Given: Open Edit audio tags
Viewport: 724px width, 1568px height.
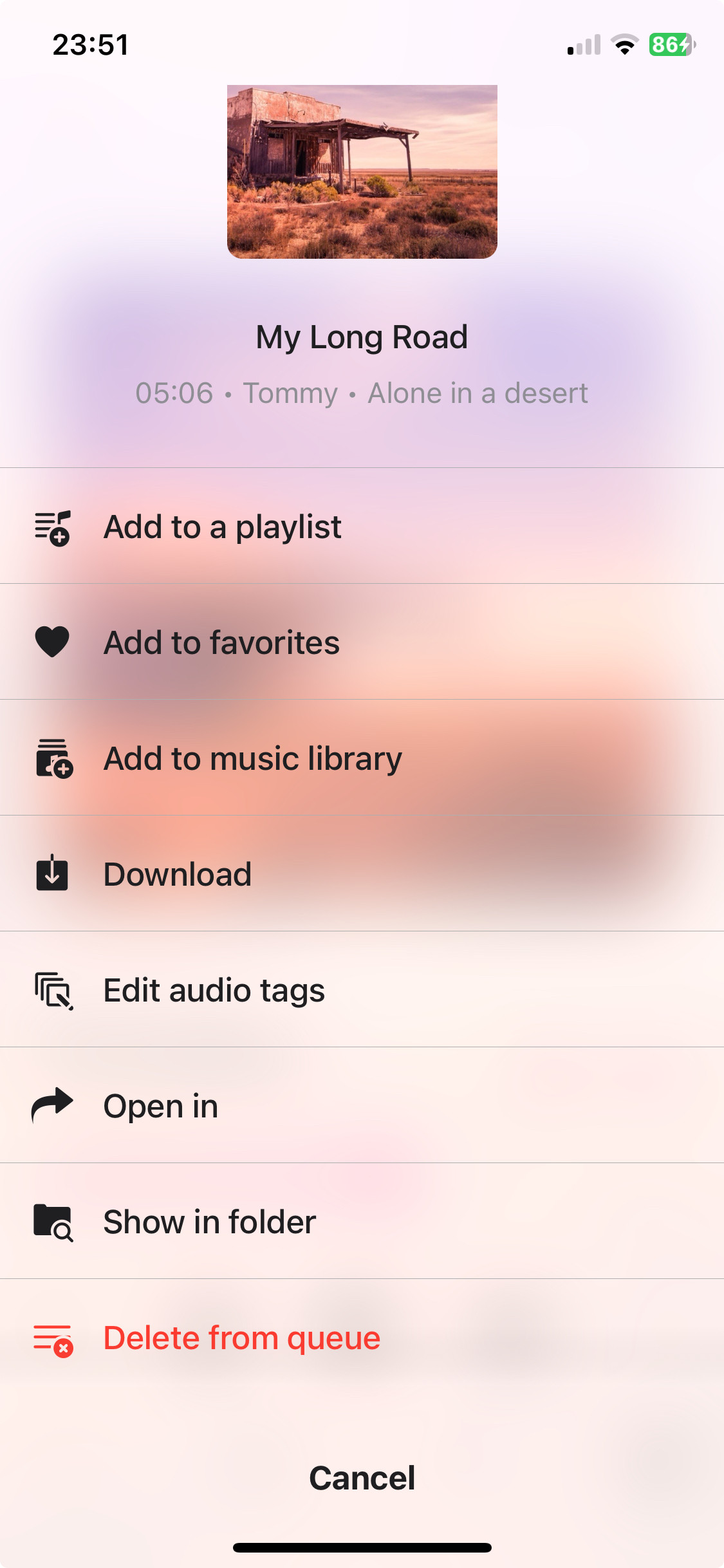Looking at the screenshot, I should click(x=214, y=990).
